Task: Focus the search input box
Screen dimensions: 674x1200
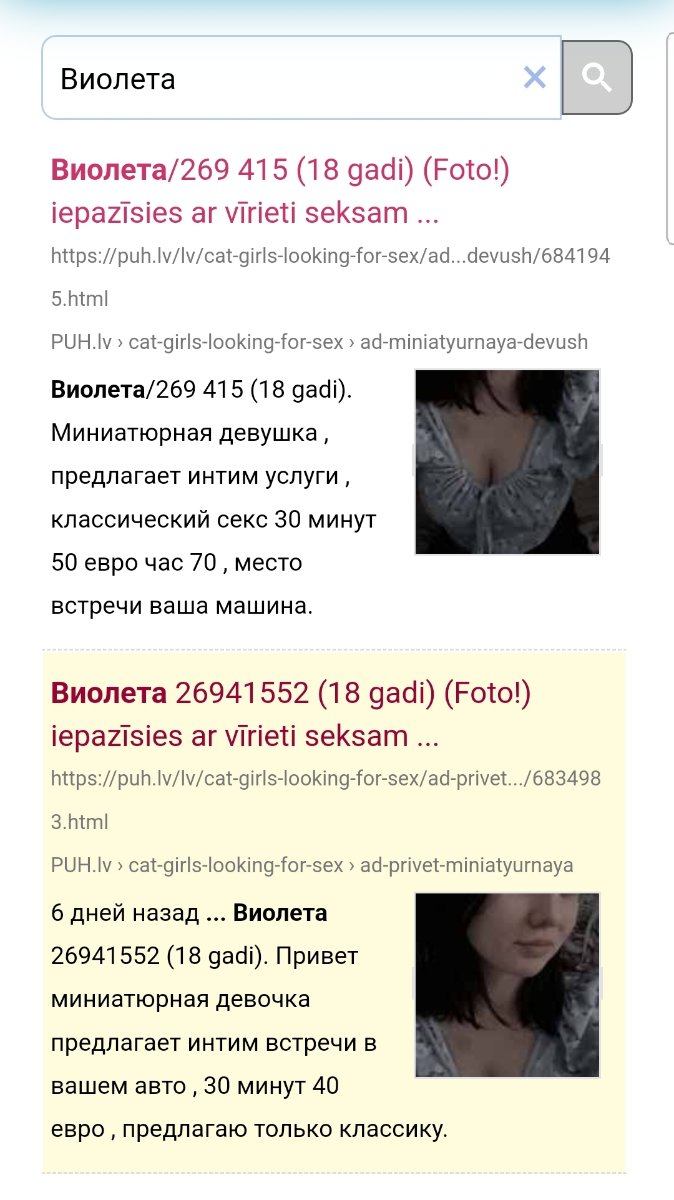Action: point(280,78)
